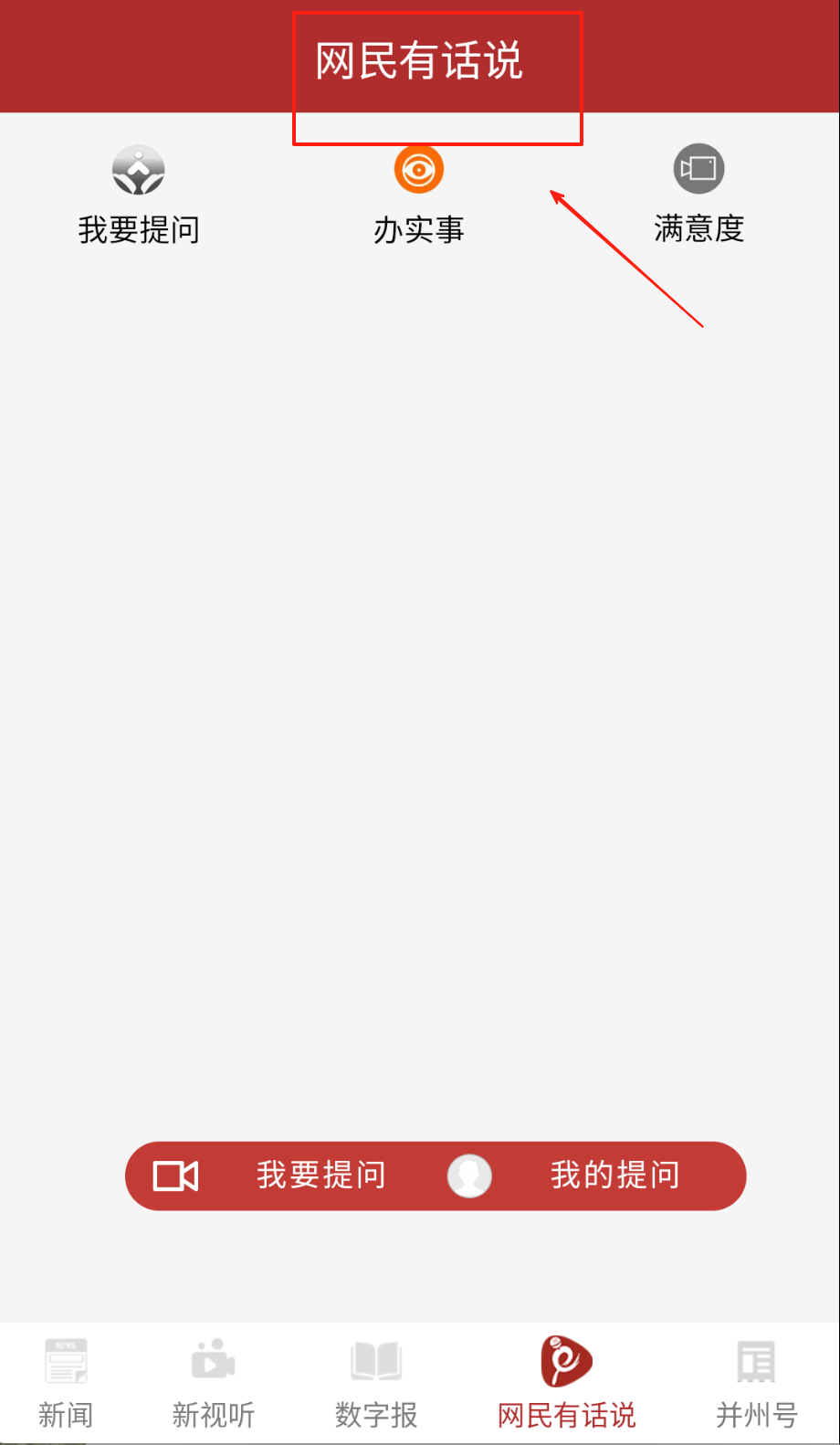
Task: Switch to the 新闻 tab
Action: click(x=66, y=1384)
